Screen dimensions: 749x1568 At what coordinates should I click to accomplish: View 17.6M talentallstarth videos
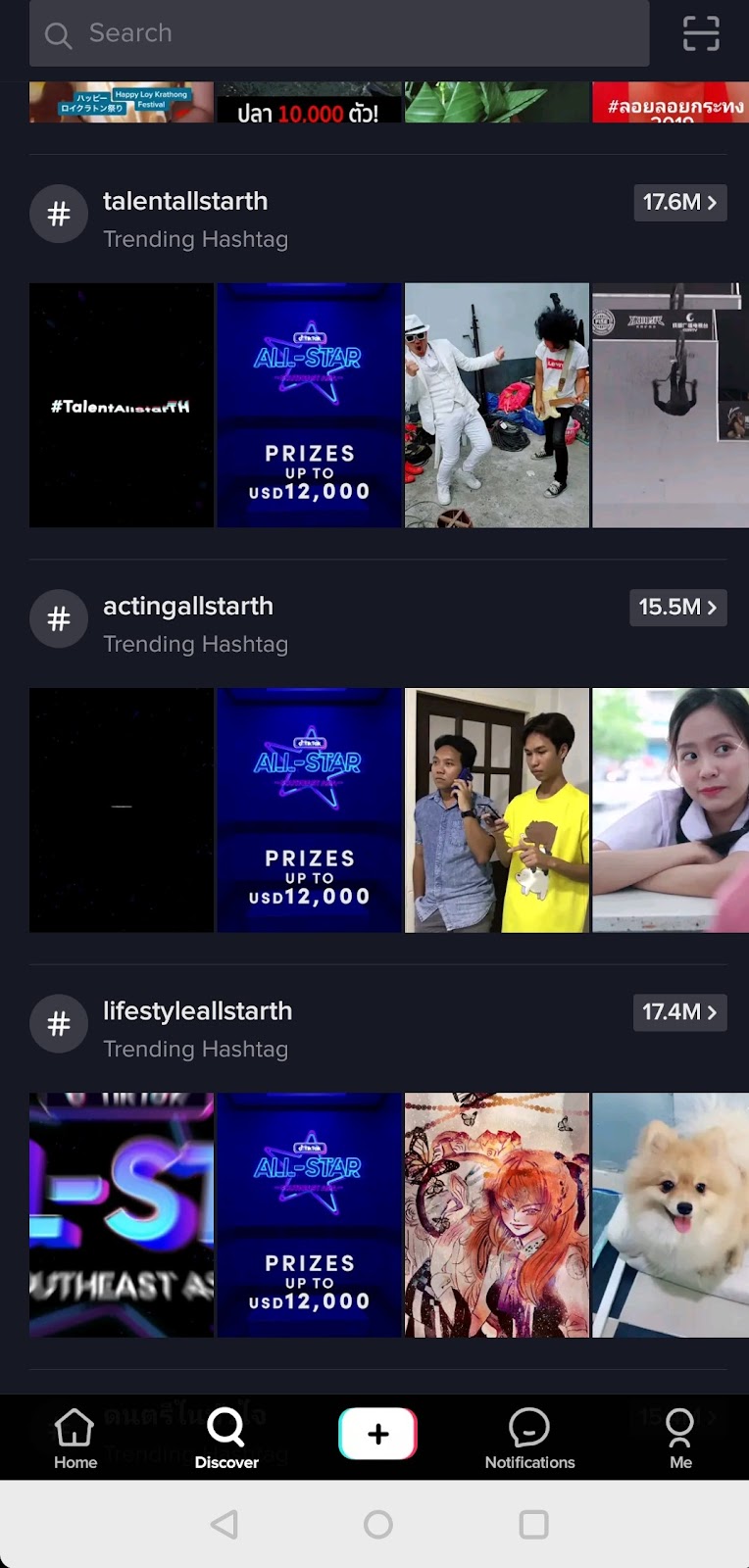679,203
